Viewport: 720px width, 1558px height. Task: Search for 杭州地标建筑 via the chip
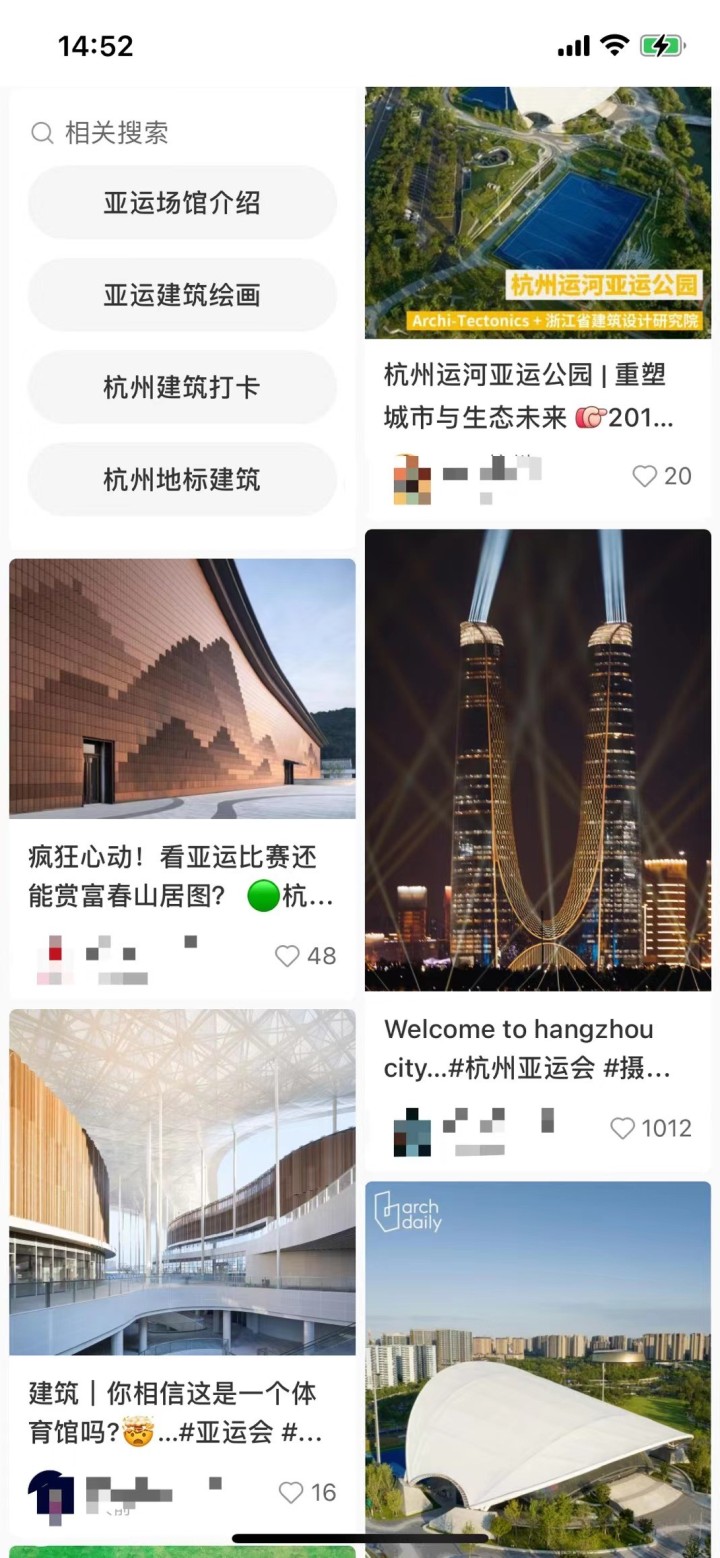182,479
